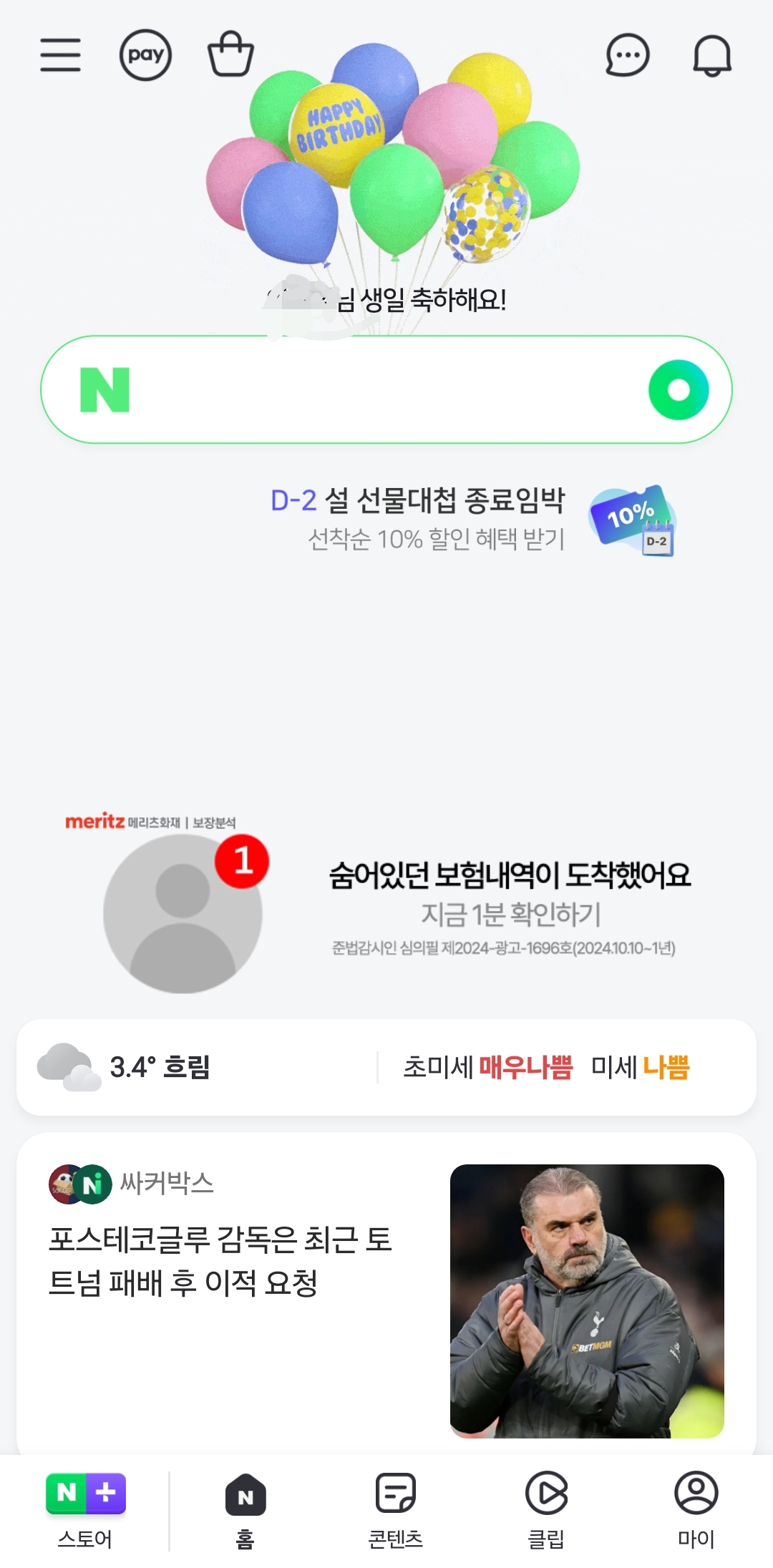Open the shopping basket icon
Screen dimensions: 773x1568
pos(230,54)
